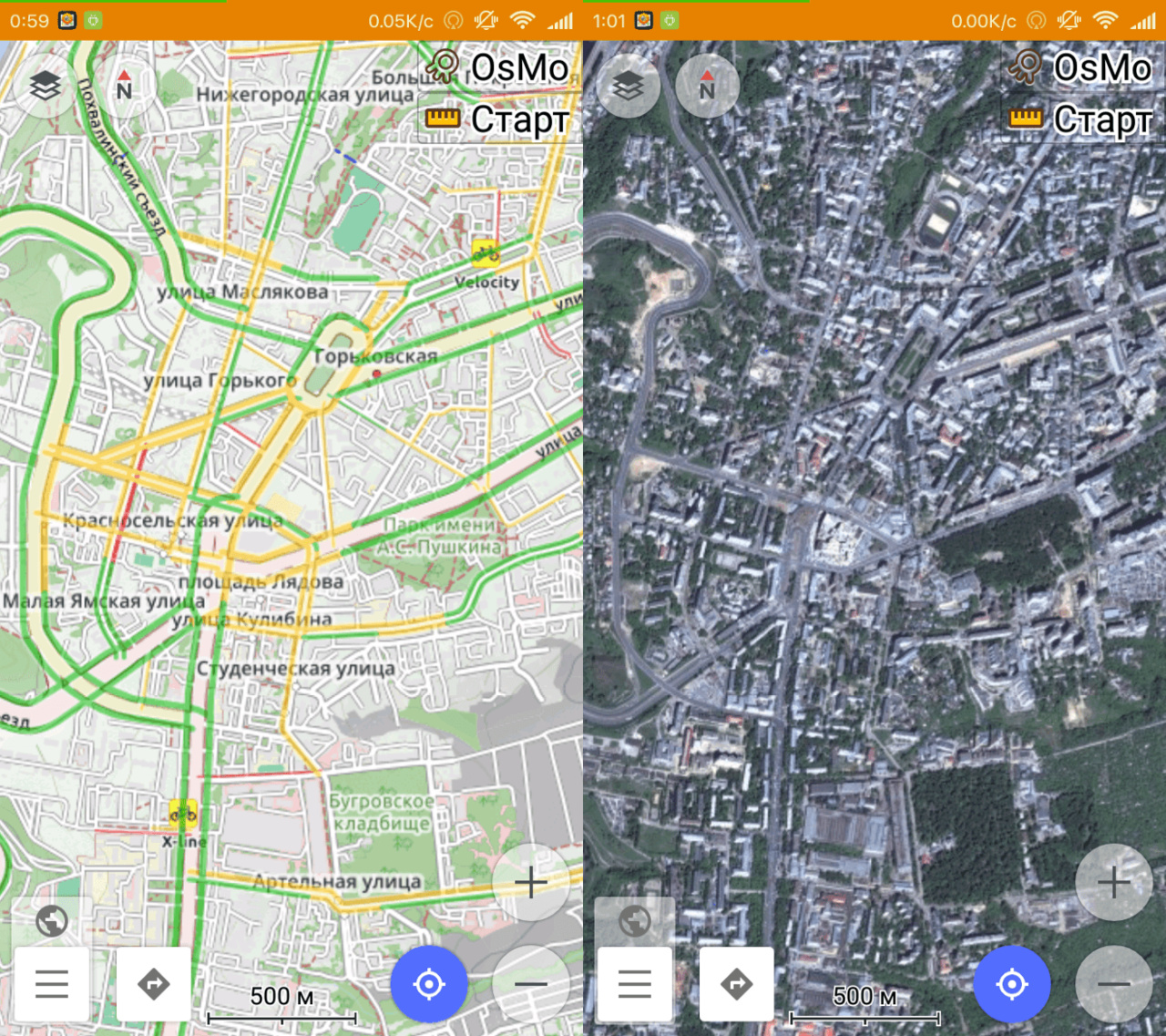
Task: Tap the compass on the satellite view
Action: tap(707, 86)
